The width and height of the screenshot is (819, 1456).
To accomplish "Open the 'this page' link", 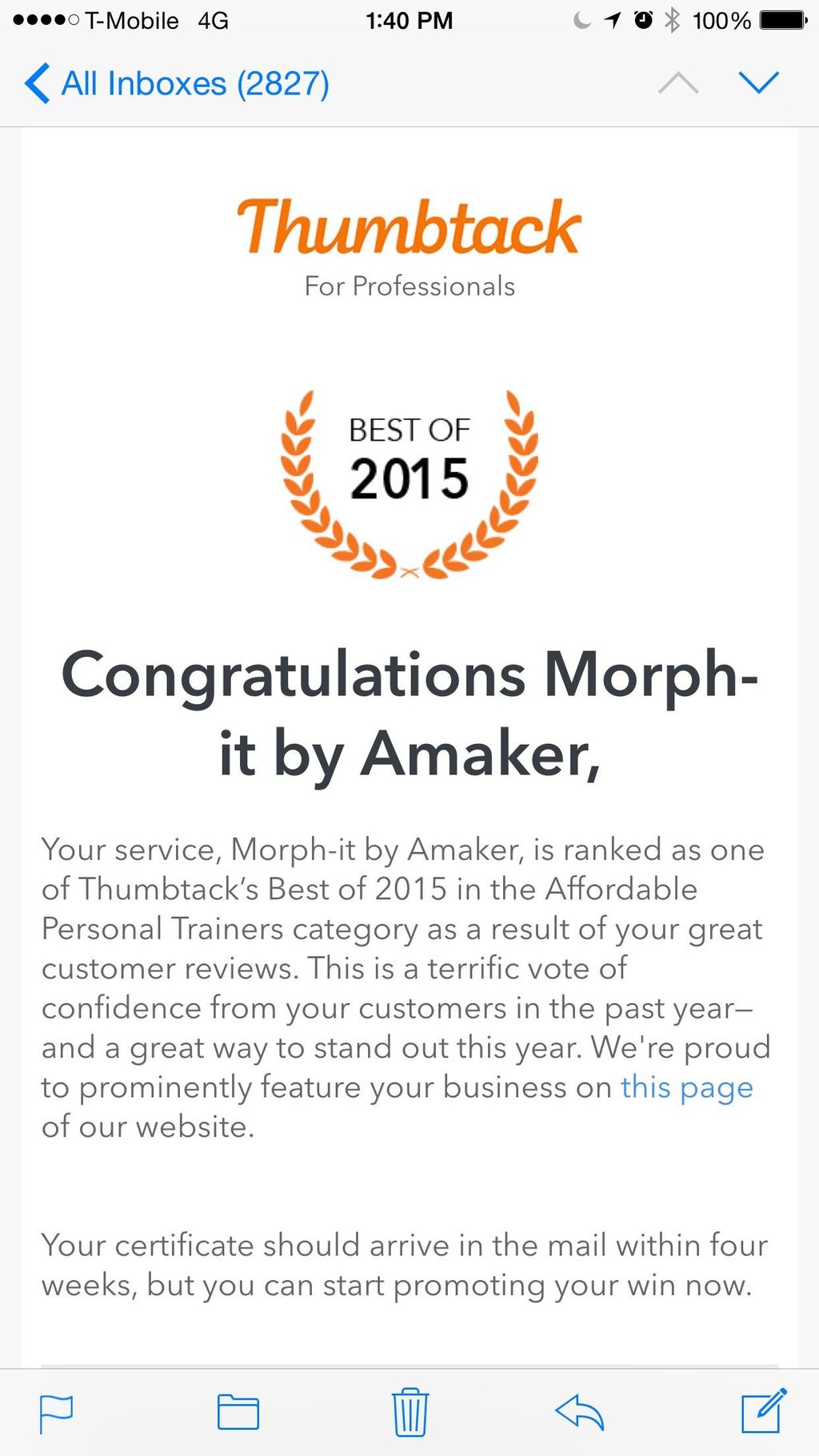I will click(x=686, y=1087).
